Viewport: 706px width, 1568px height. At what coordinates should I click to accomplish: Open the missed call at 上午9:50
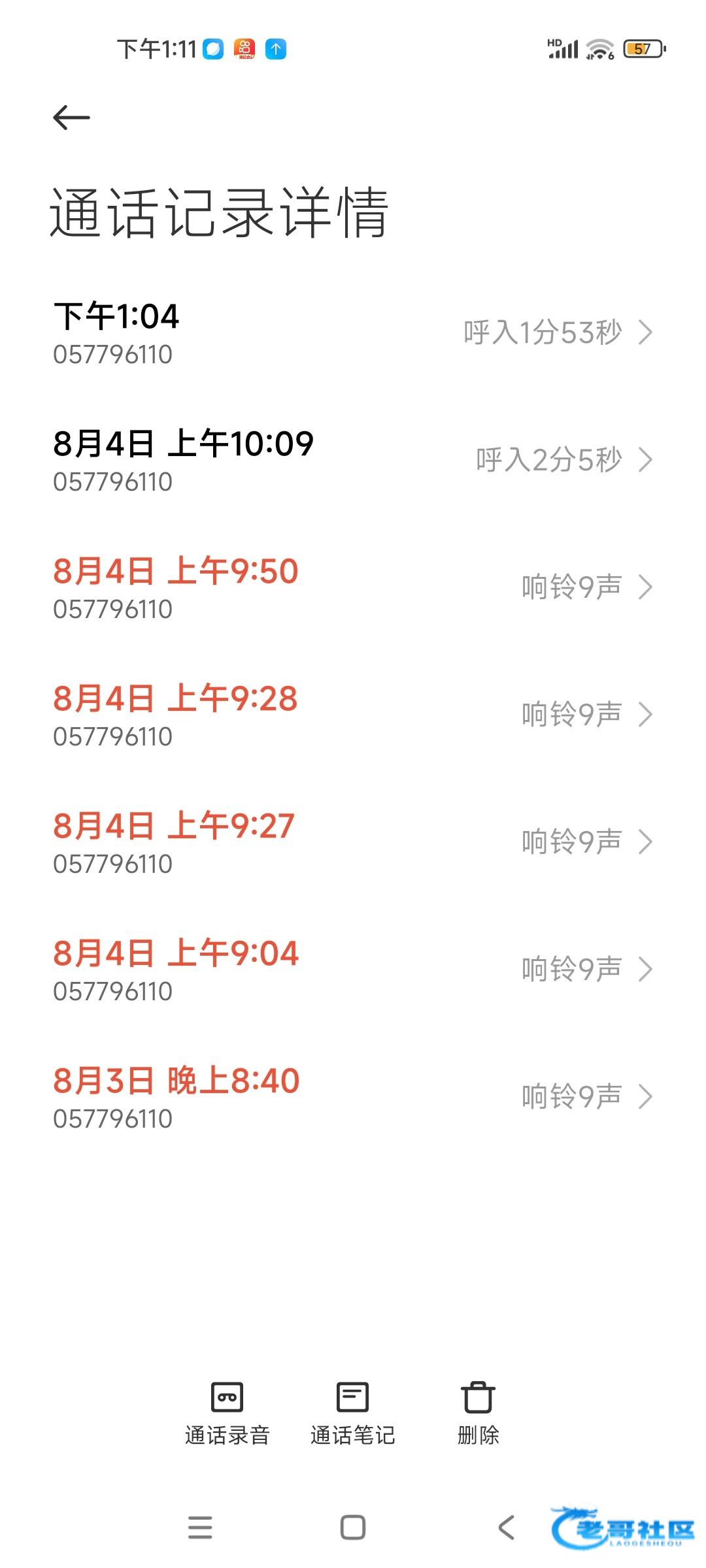tap(353, 588)
